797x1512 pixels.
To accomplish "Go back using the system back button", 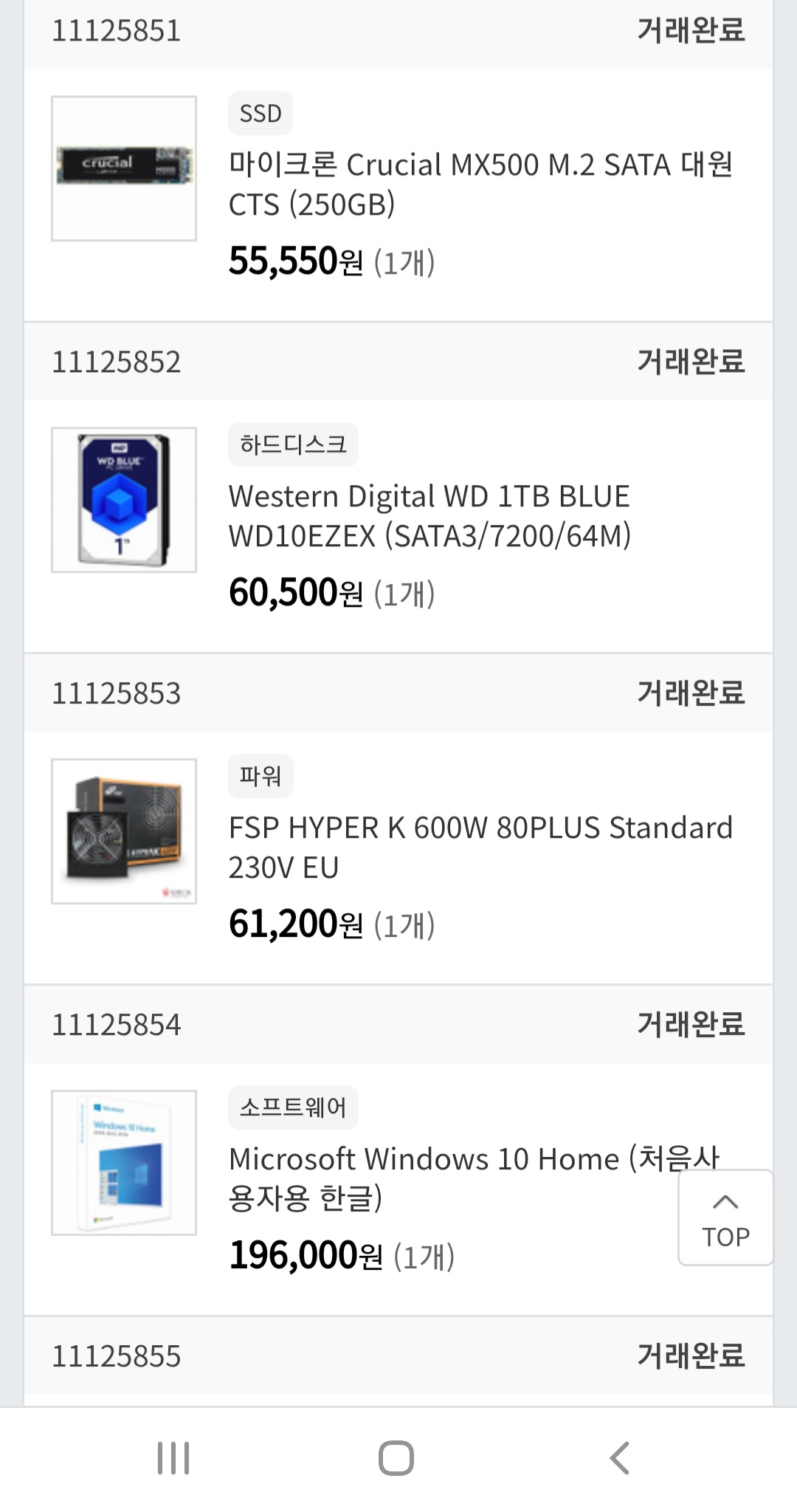I will (620, 1458).
